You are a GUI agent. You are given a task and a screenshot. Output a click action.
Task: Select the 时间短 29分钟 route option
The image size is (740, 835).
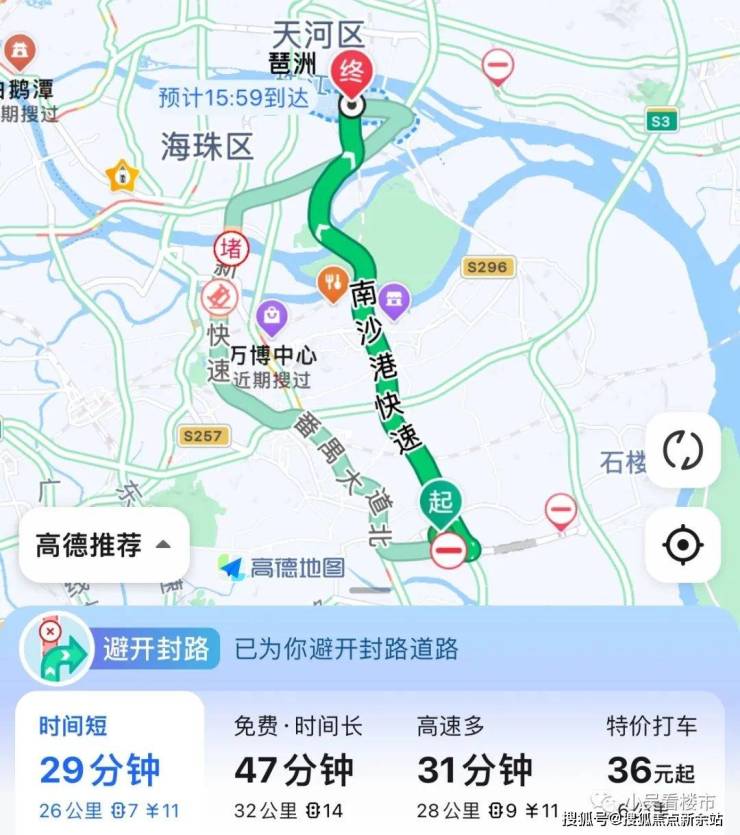coord(108,765)
